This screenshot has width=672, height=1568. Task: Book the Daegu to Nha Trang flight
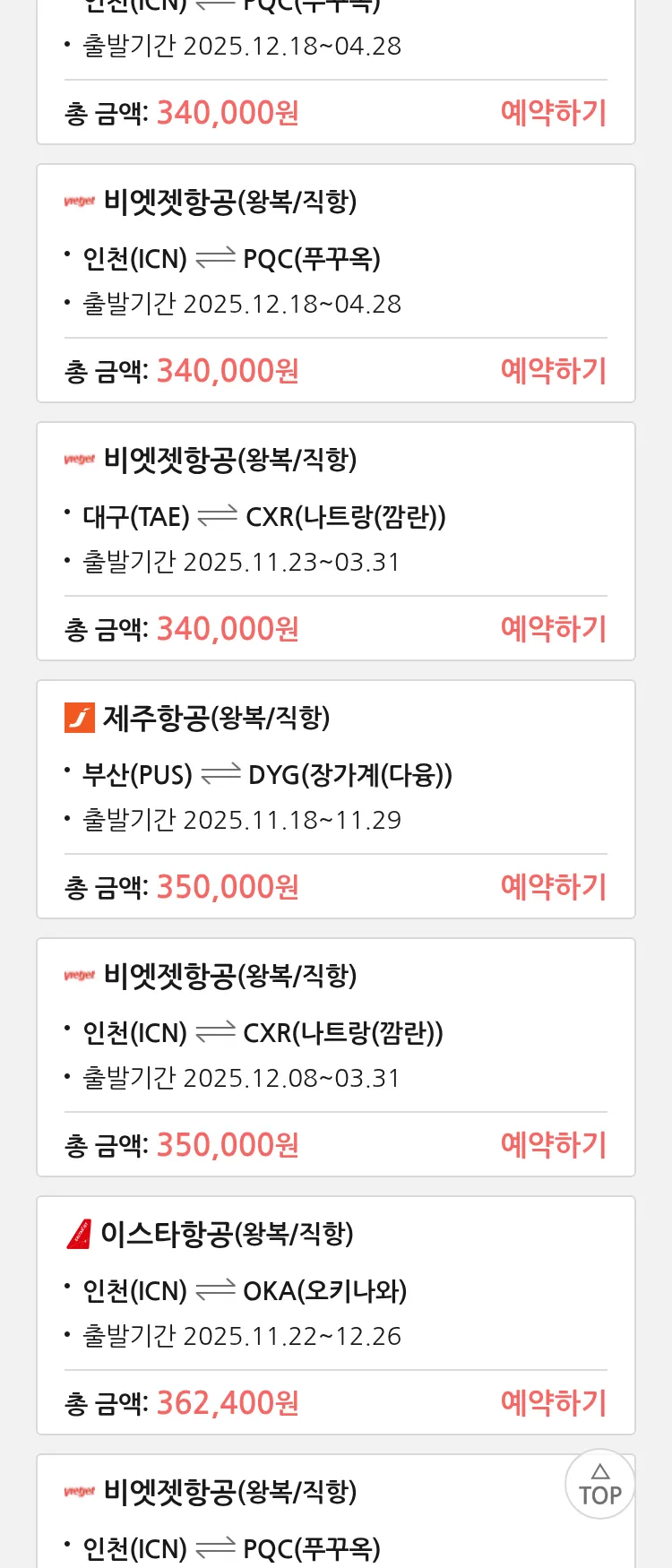(553, 629)
